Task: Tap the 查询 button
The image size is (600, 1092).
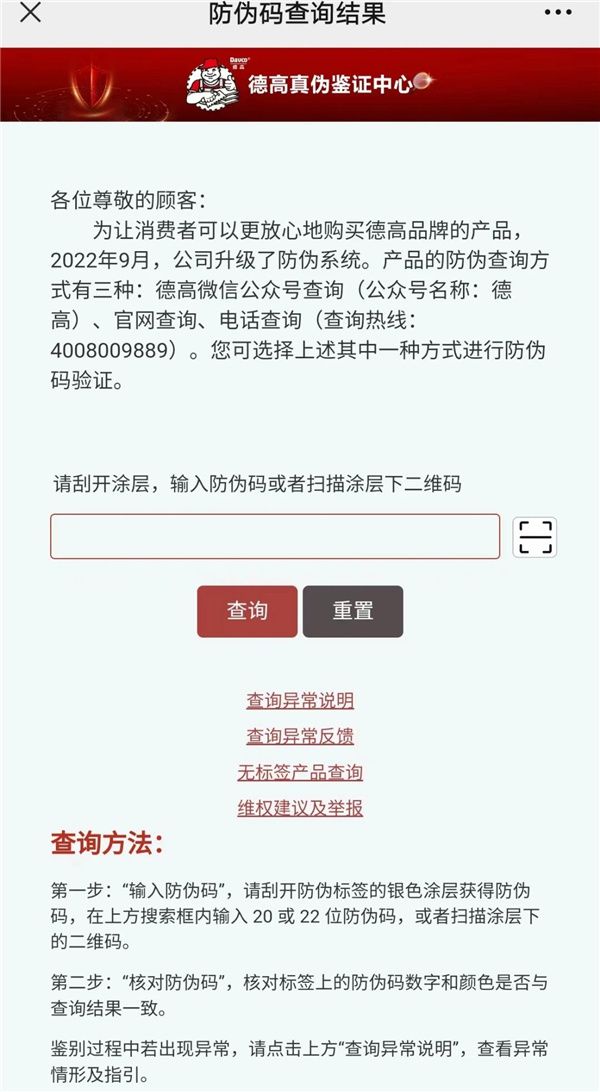Action: (247, 611)
